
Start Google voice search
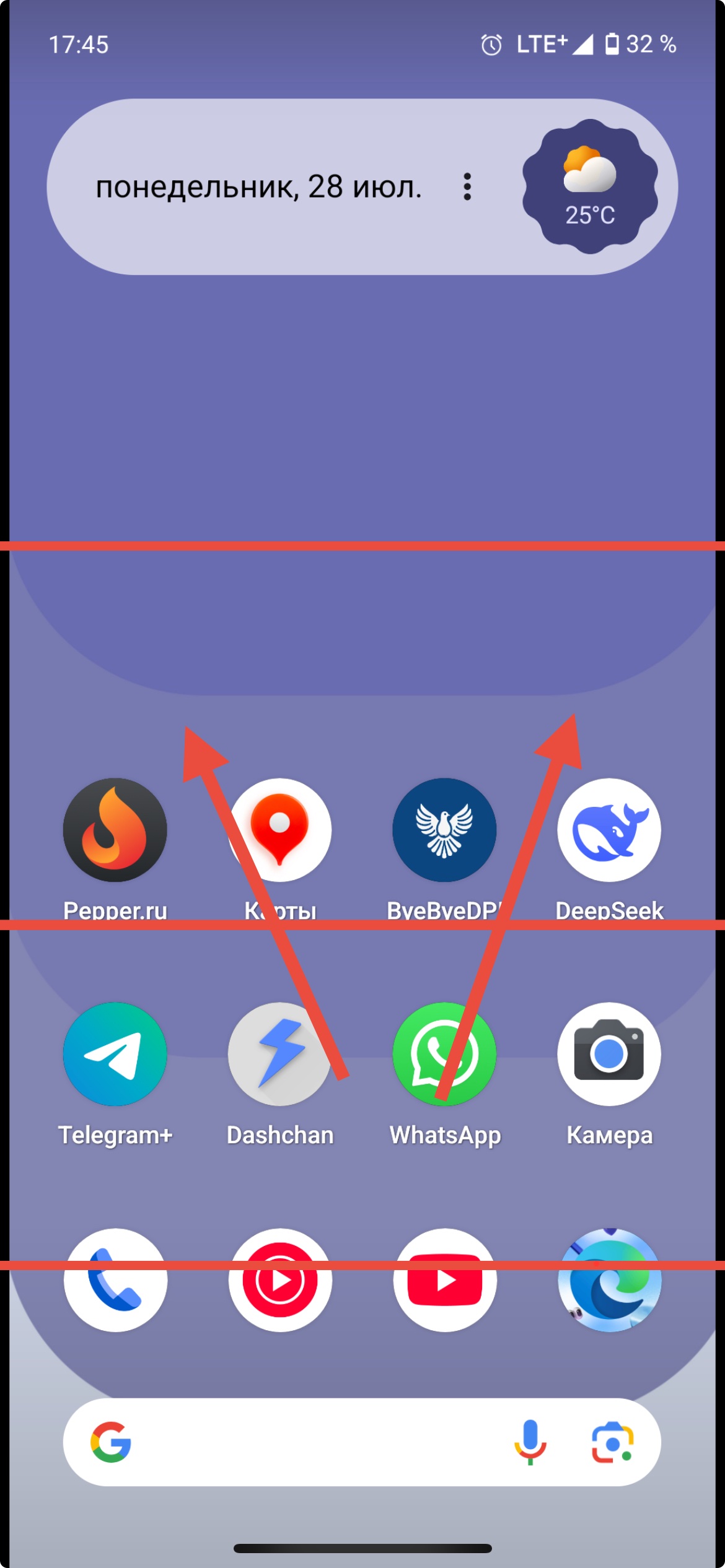pyautogui.click(x=530, y=1442)
